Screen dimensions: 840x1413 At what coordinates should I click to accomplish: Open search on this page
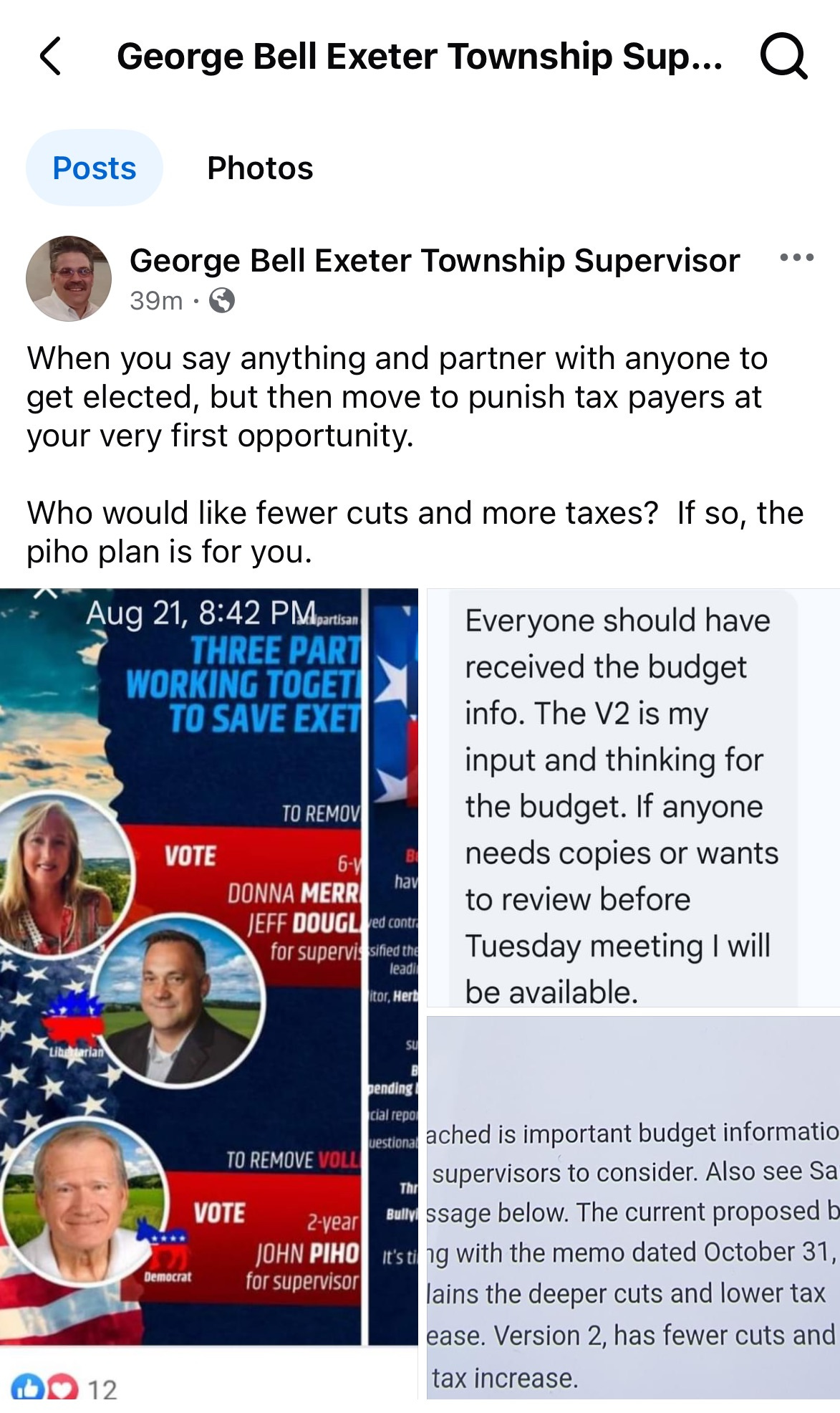(x=783, y=56)
